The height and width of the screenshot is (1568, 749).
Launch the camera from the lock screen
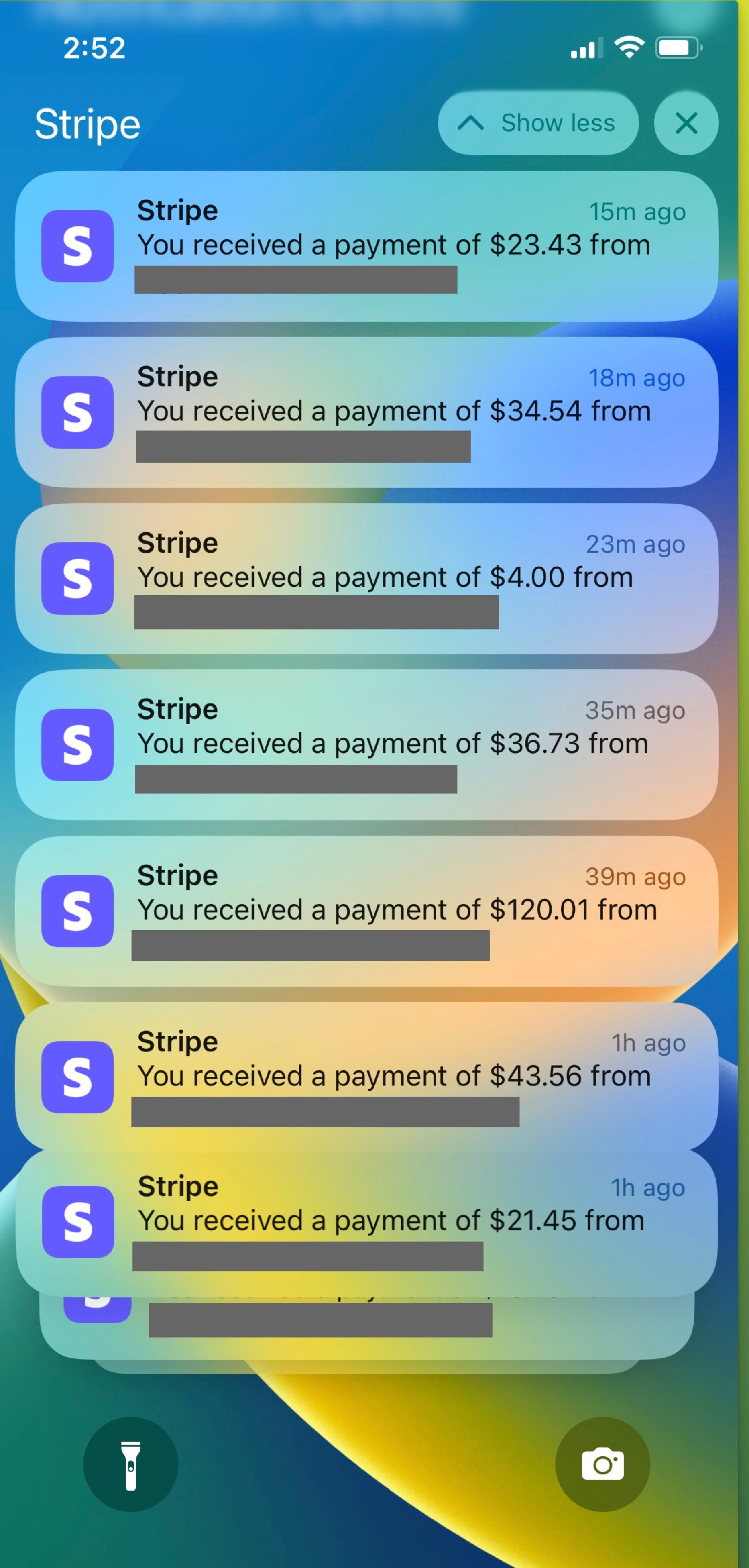[602, 1464]
